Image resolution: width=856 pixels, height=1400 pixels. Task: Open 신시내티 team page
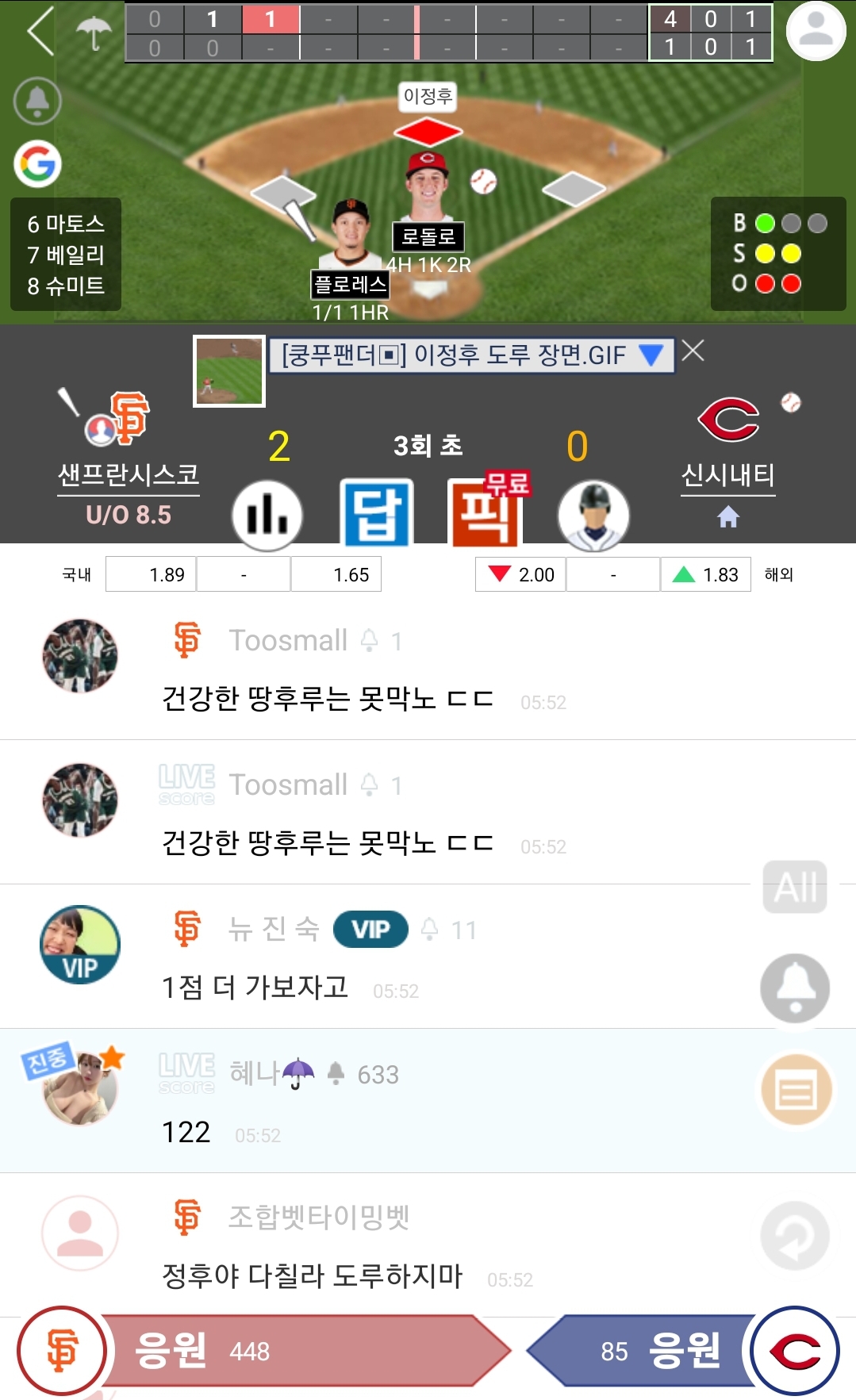tap(727, 474)
